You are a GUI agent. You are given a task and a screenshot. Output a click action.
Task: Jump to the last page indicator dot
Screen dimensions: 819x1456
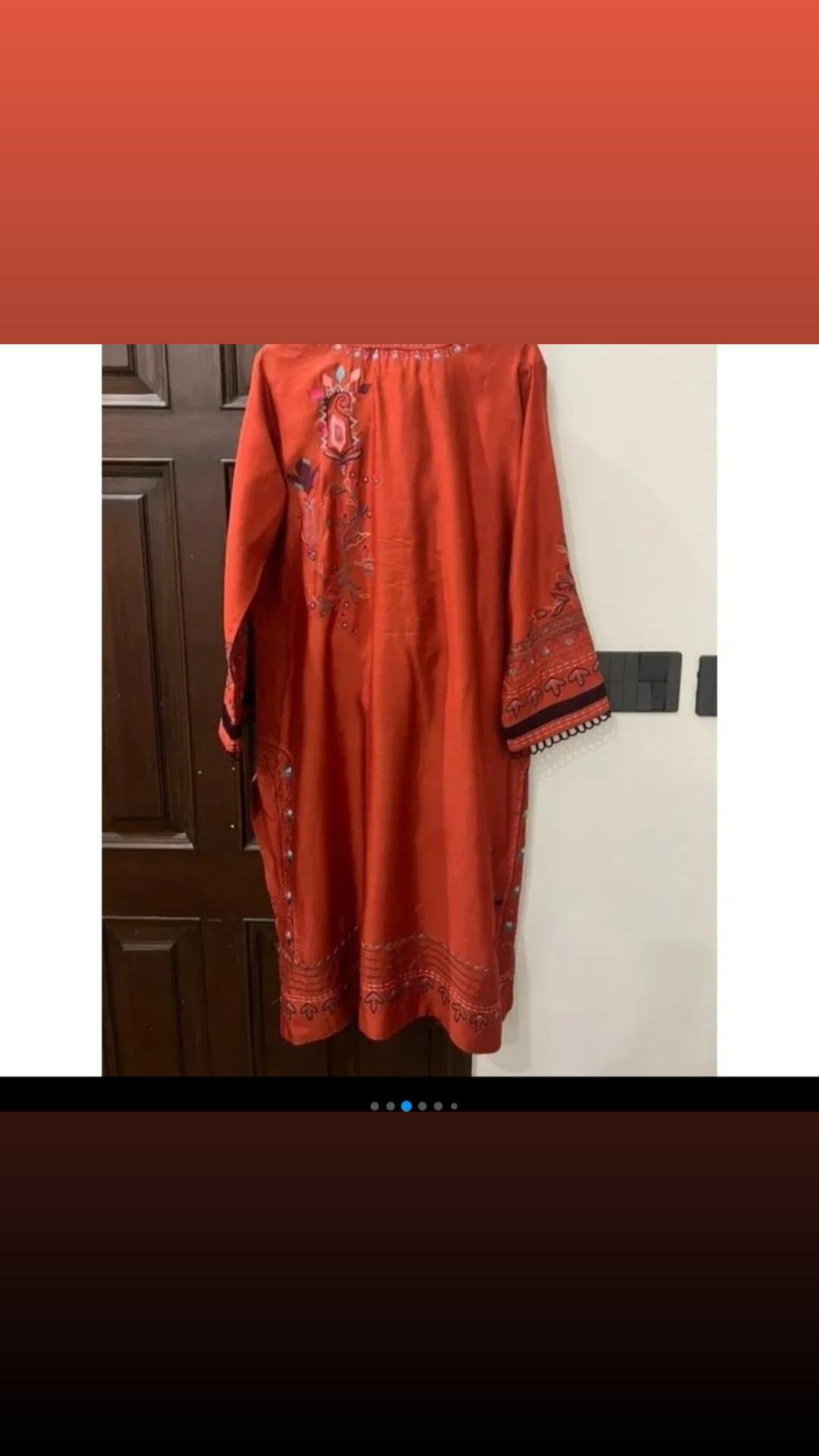click(454, 1106)
